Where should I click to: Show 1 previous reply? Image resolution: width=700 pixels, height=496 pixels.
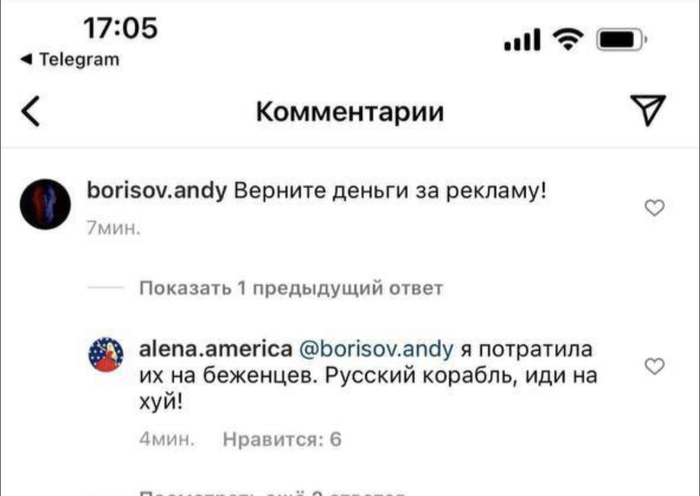pos(289,289)
